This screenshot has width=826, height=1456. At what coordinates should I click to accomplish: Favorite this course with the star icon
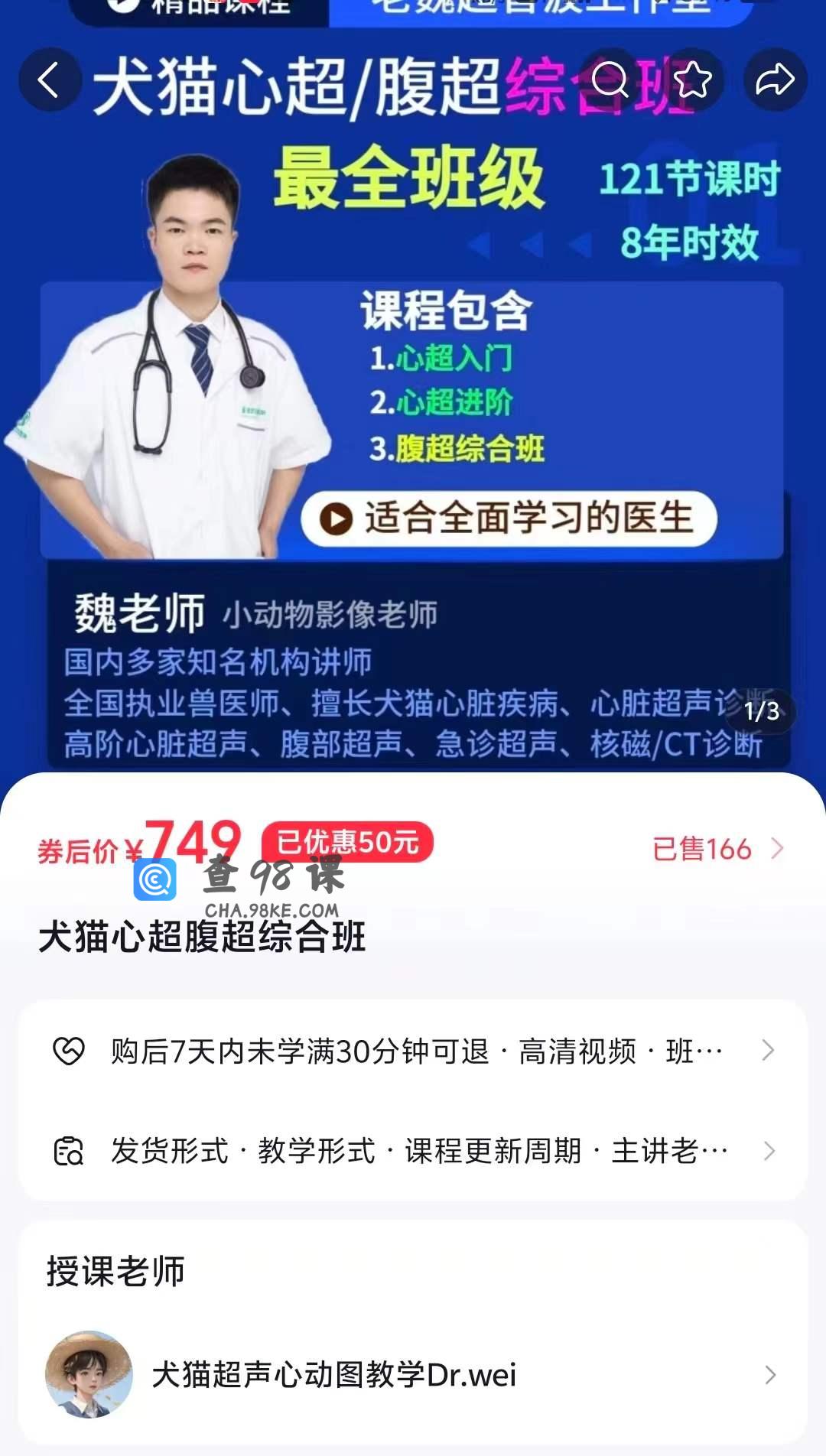[x=692, y=80]
